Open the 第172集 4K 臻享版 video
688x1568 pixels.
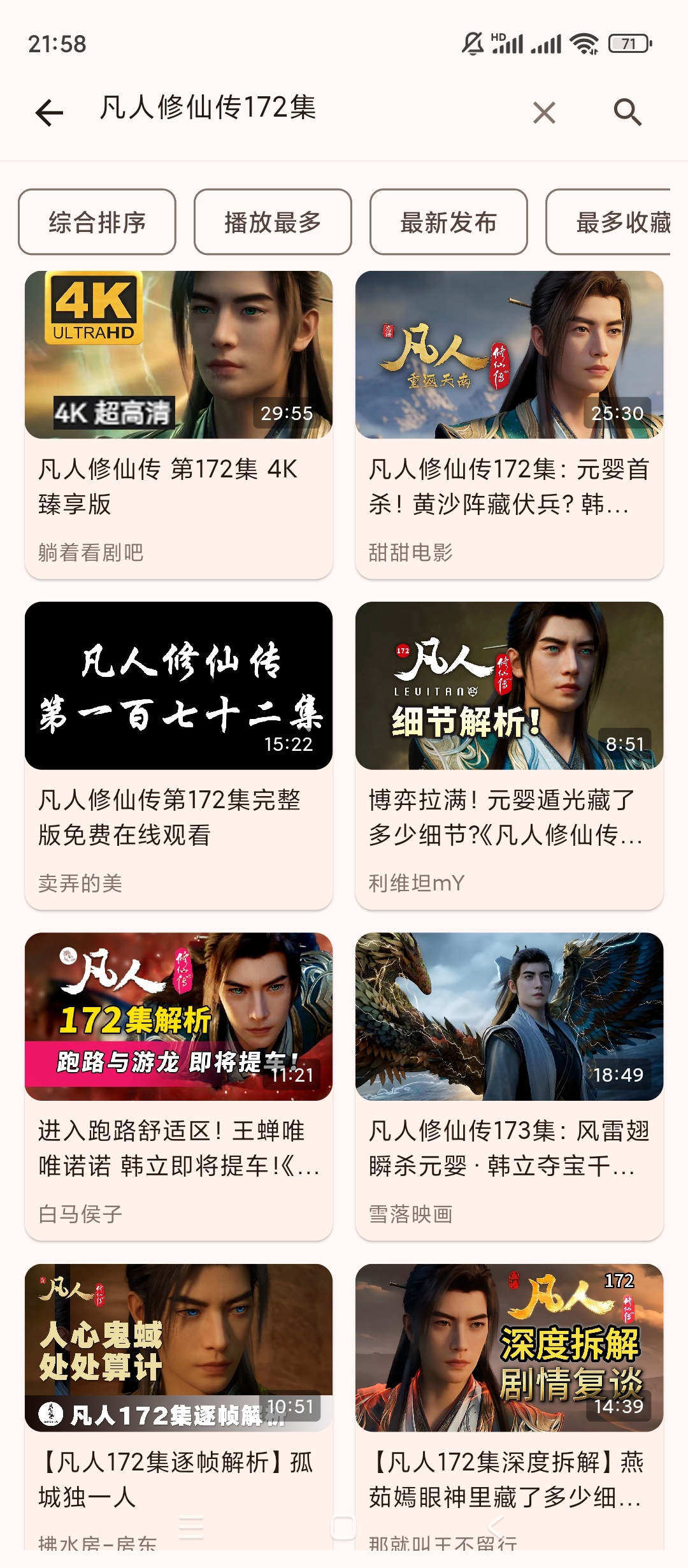pos(178,424)
